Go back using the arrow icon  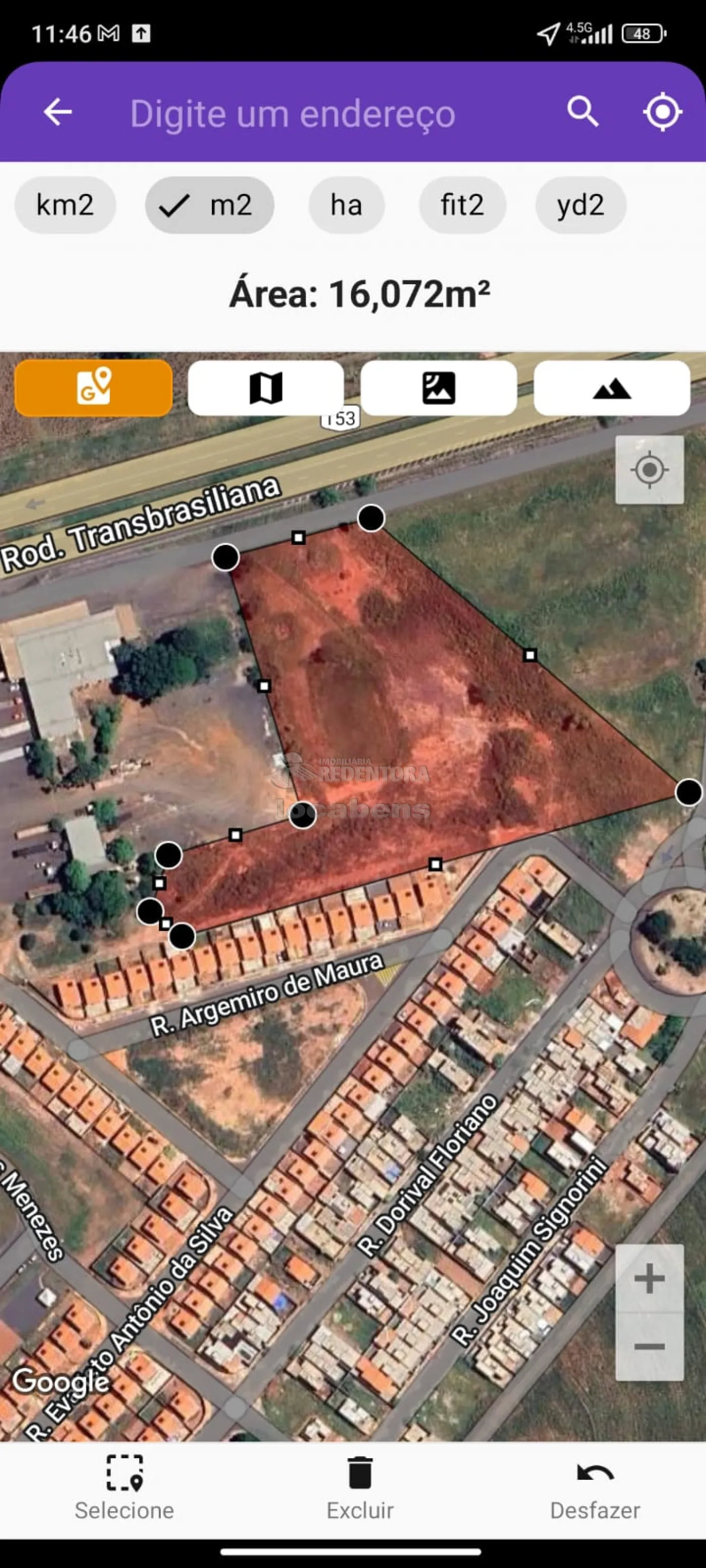pos(58,112)
